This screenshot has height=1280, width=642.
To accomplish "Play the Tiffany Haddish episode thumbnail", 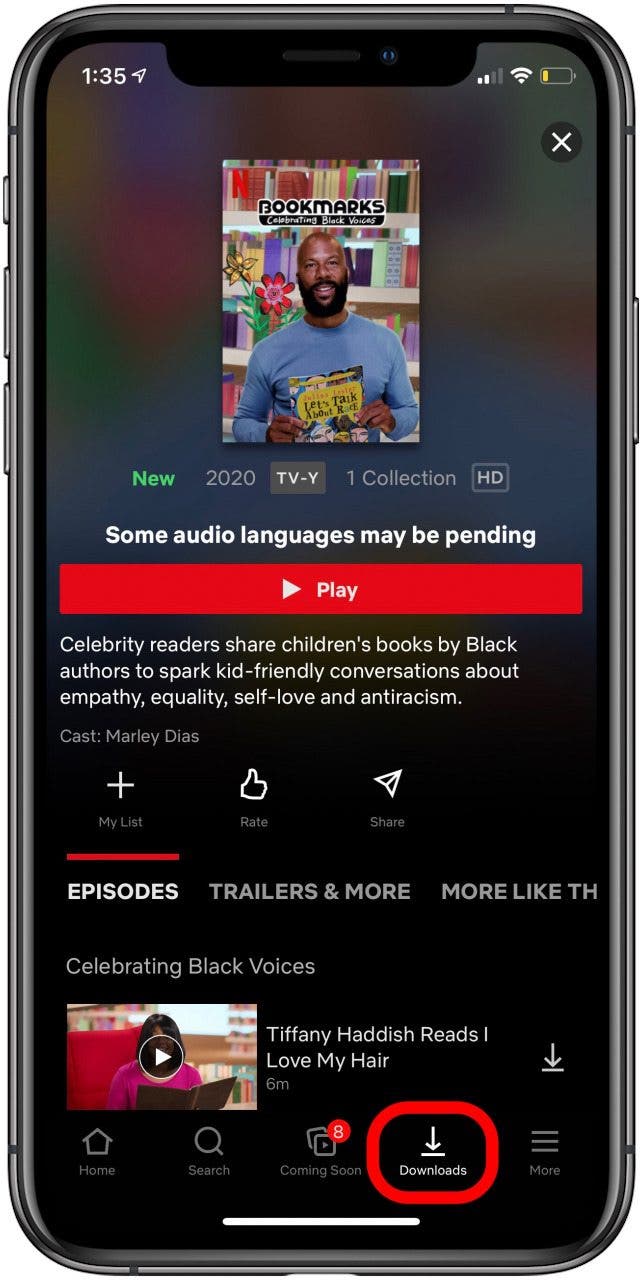I will click(x=162, y=1056).
